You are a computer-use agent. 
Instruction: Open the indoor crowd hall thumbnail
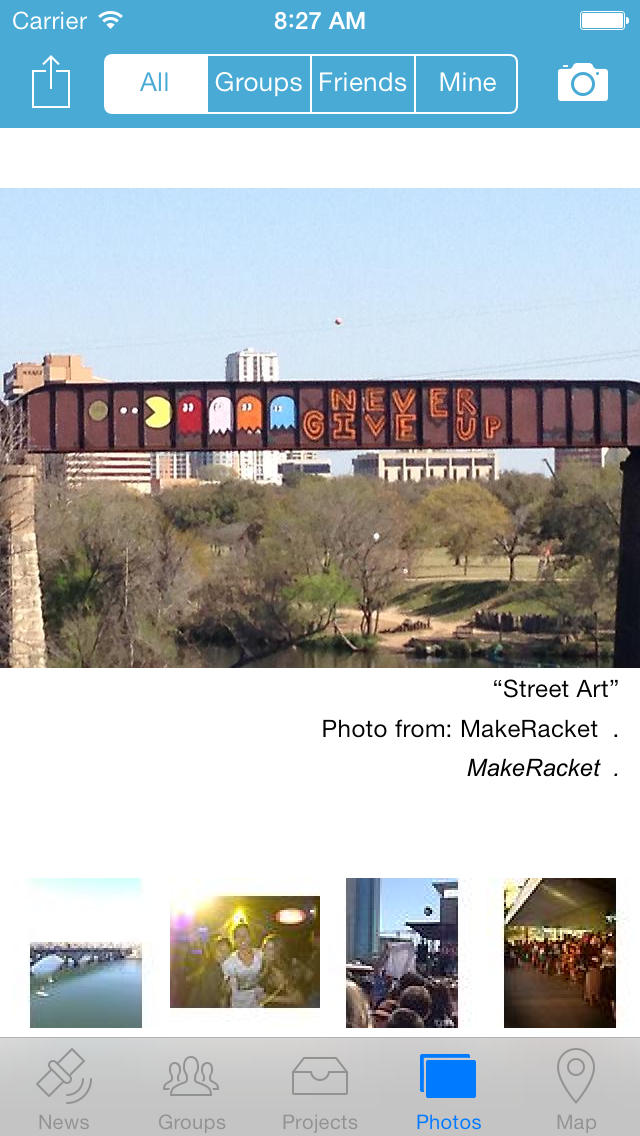(x=560, y=953)
